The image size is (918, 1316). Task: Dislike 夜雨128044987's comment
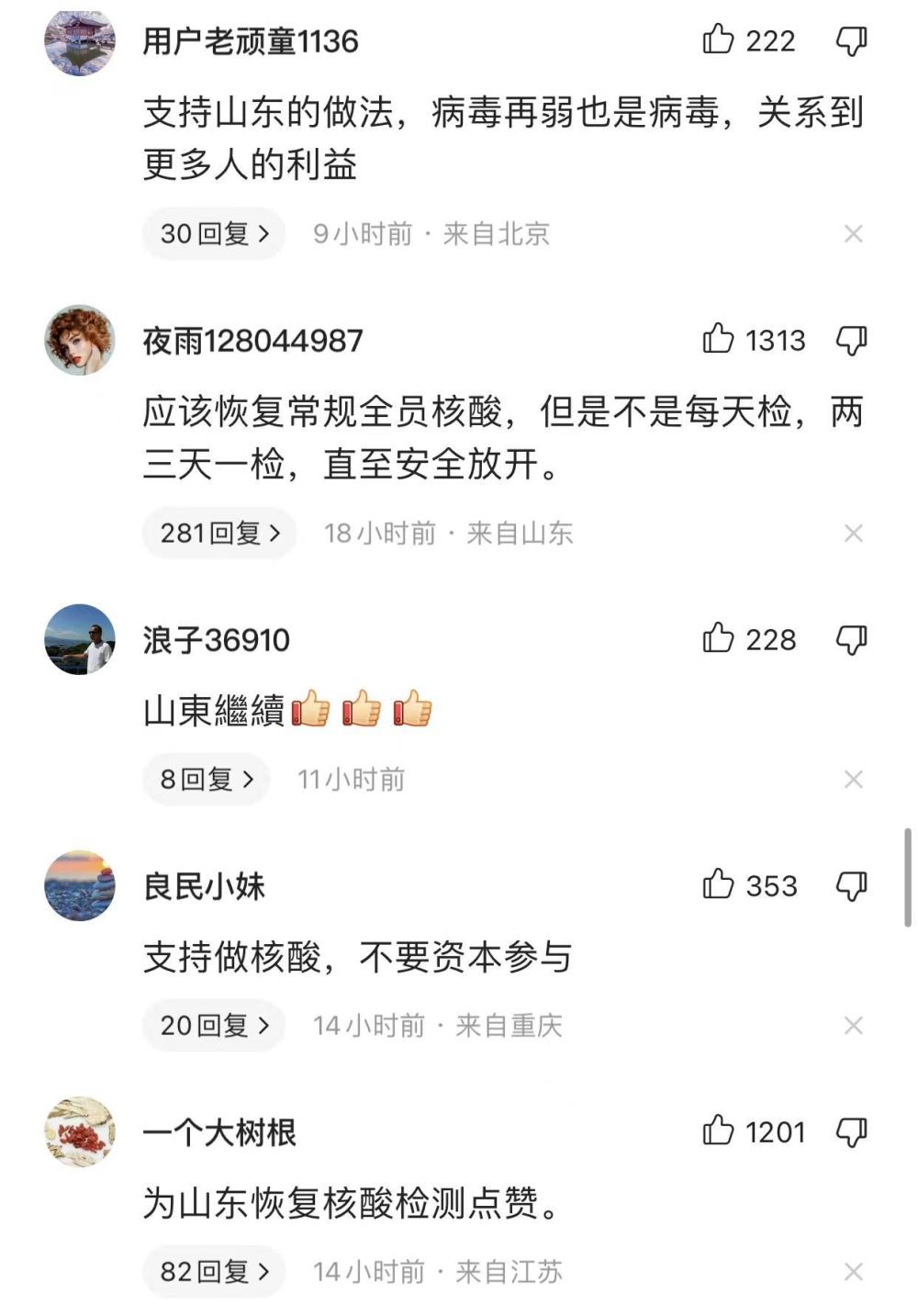851,341
